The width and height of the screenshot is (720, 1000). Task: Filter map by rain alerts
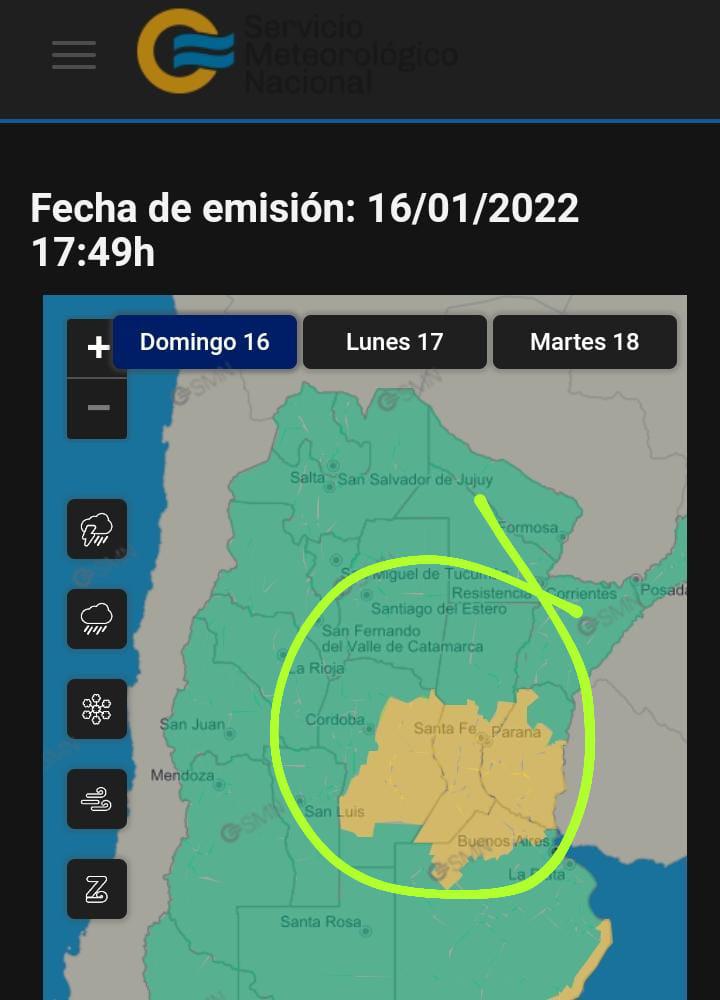tap(97, 619)
